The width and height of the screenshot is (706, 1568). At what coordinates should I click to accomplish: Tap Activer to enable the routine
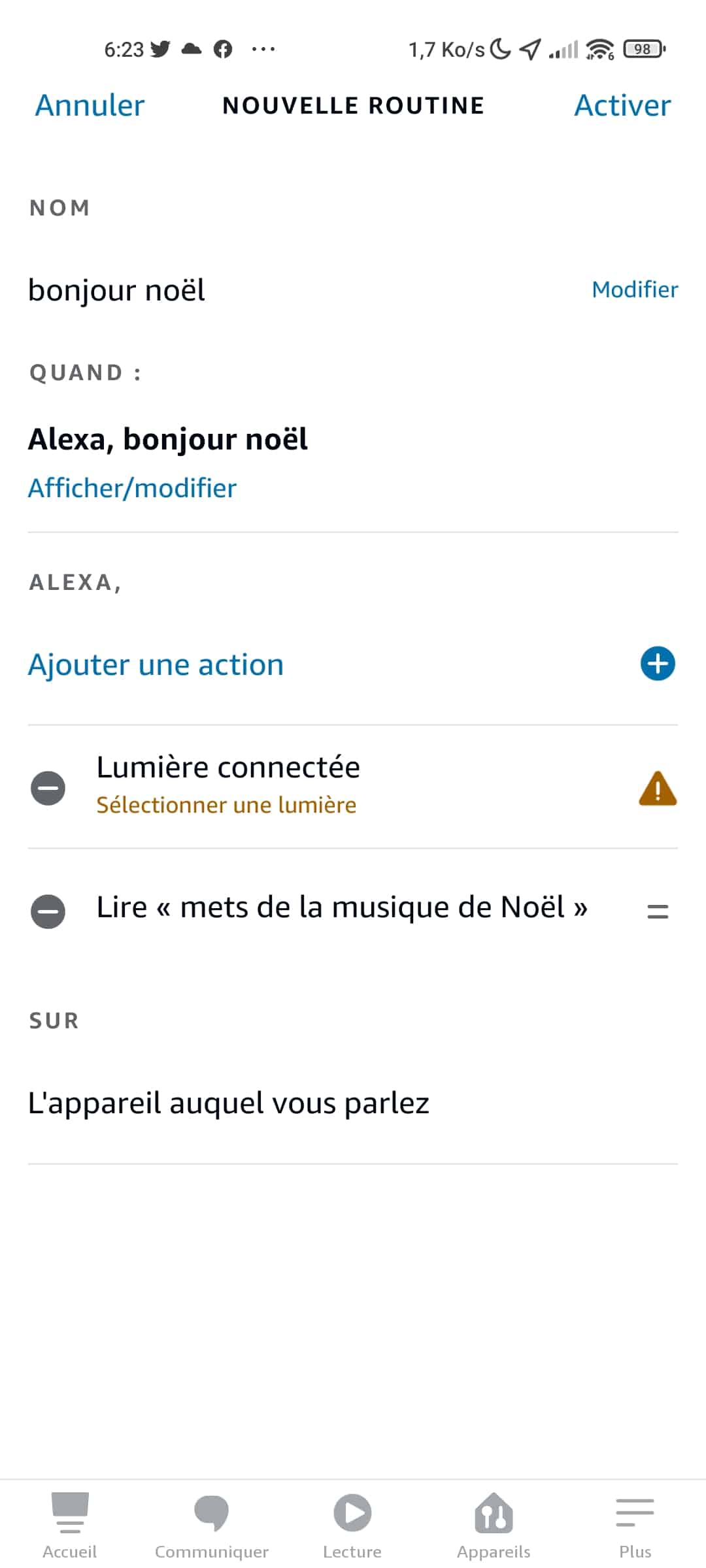[622, 105]
